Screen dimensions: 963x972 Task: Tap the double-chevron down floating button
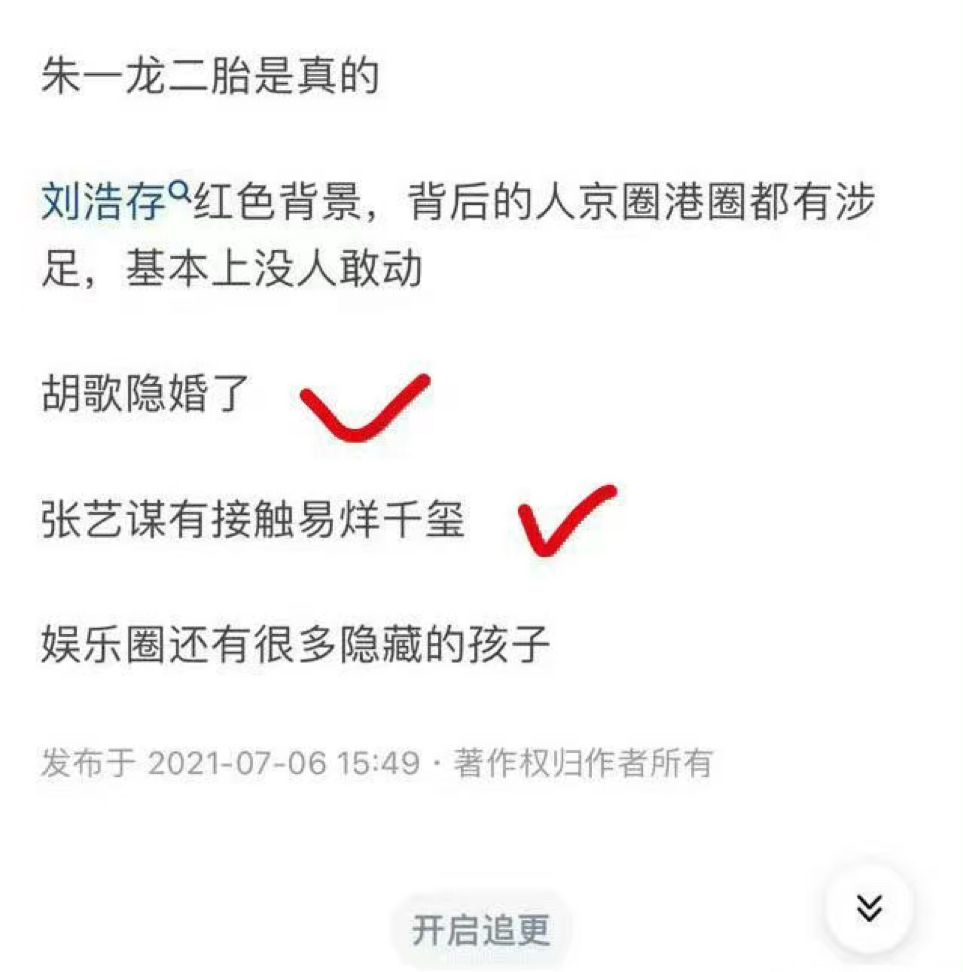[x=869, y=908]
